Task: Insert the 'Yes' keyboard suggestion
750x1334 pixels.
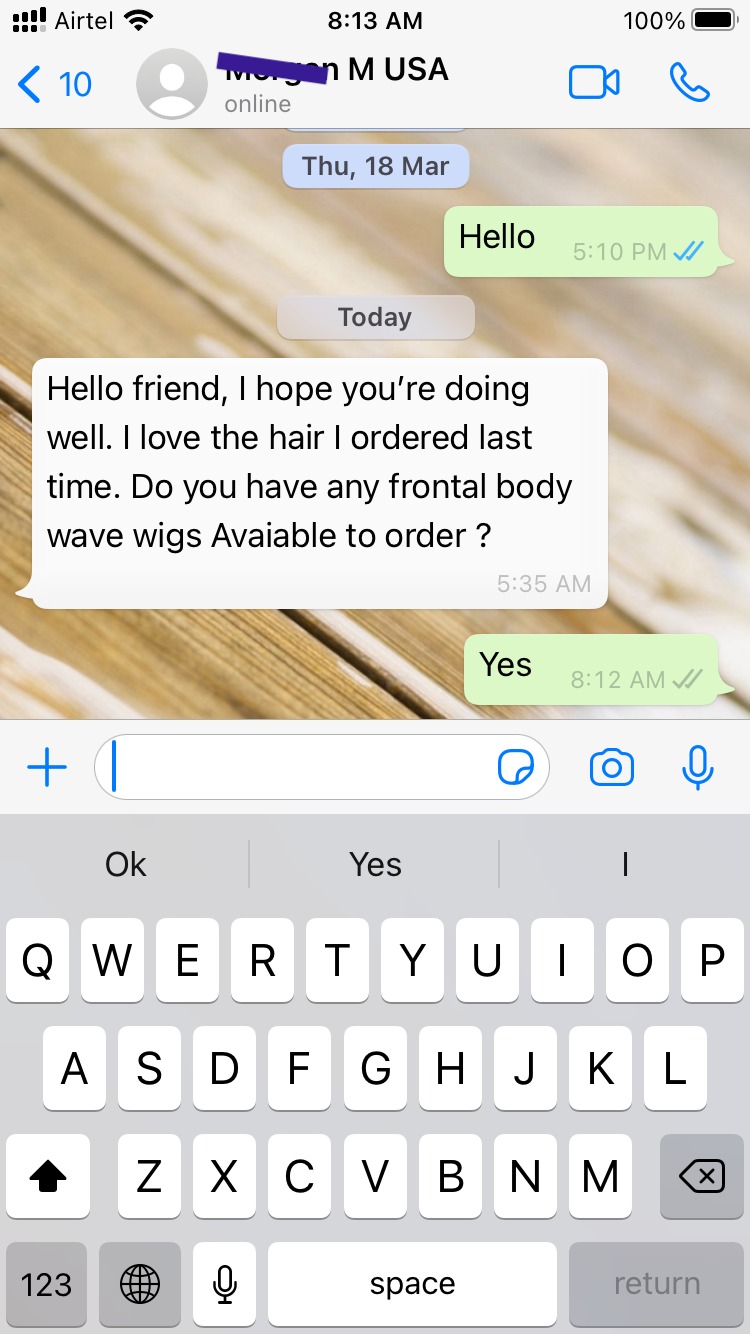Action: (x=375, y=864)
